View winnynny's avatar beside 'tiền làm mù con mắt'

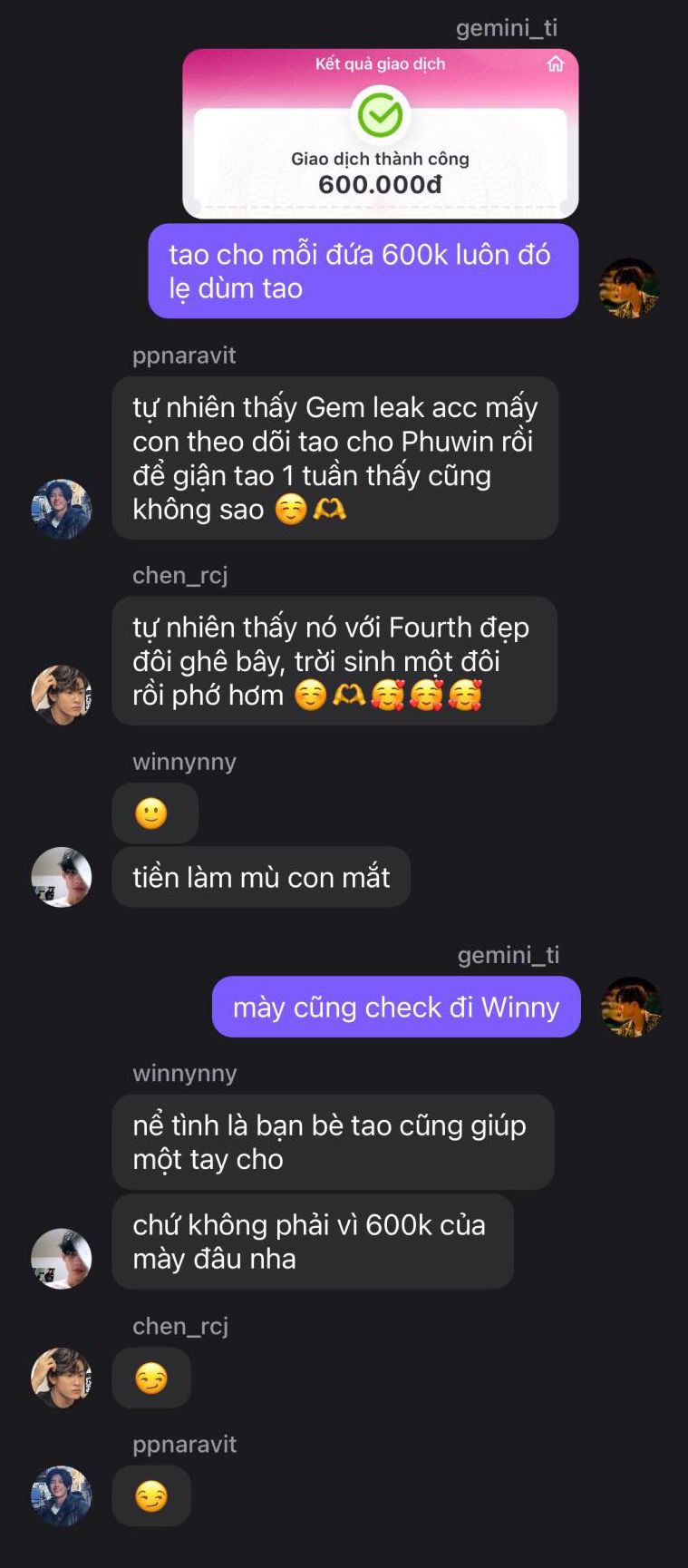62,877
